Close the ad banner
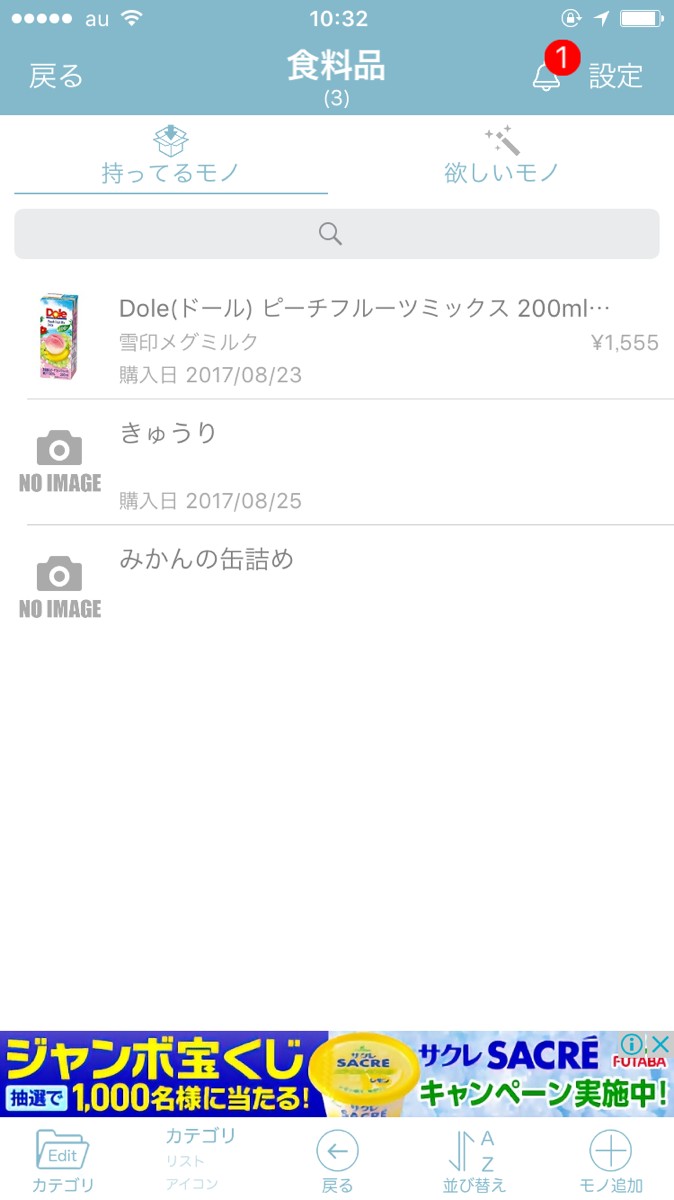The height and width of the screenshot is (1200, 674). (660, 1045)
